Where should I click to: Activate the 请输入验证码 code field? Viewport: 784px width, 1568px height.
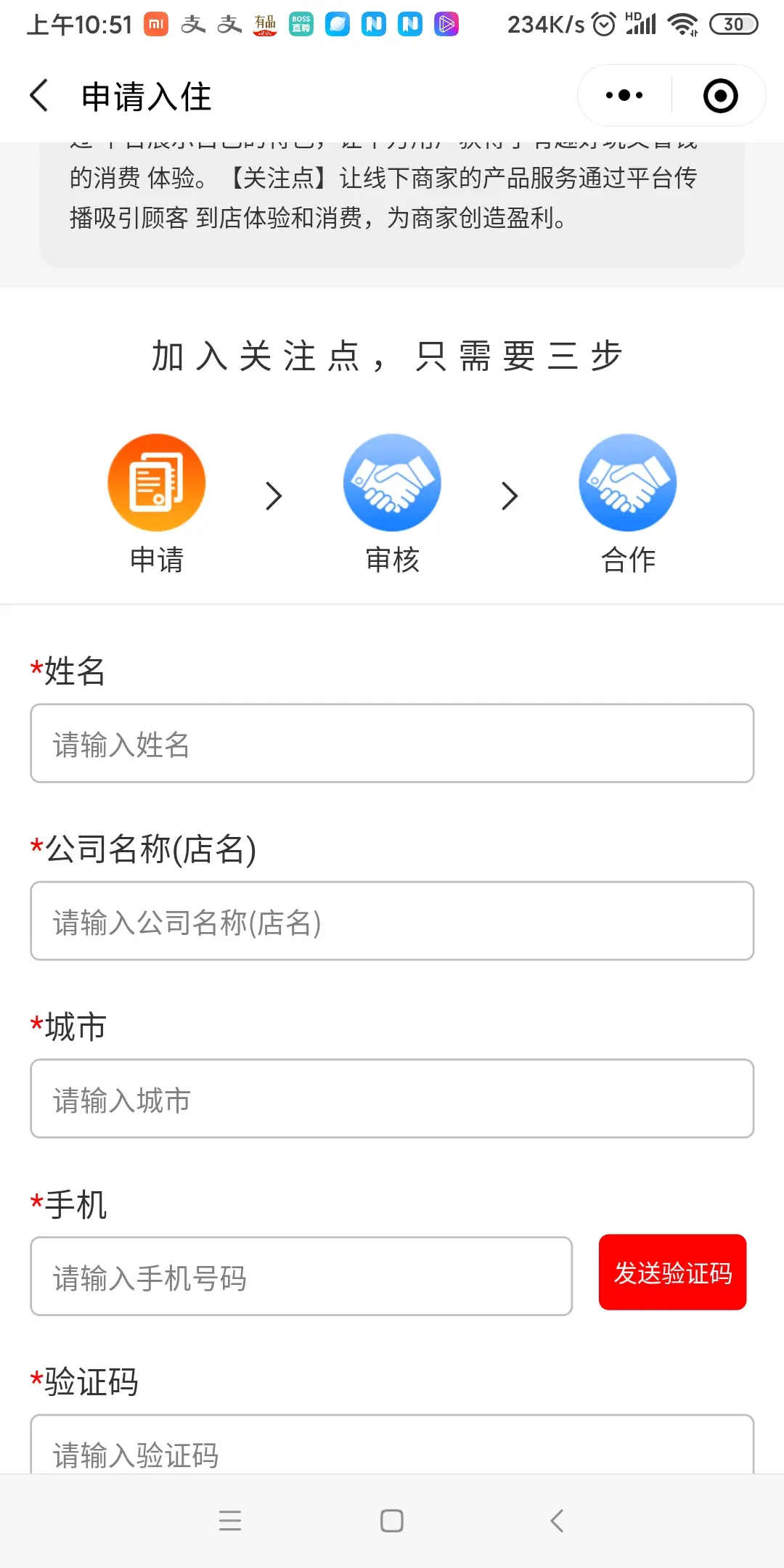click(x=392, y=1448)
